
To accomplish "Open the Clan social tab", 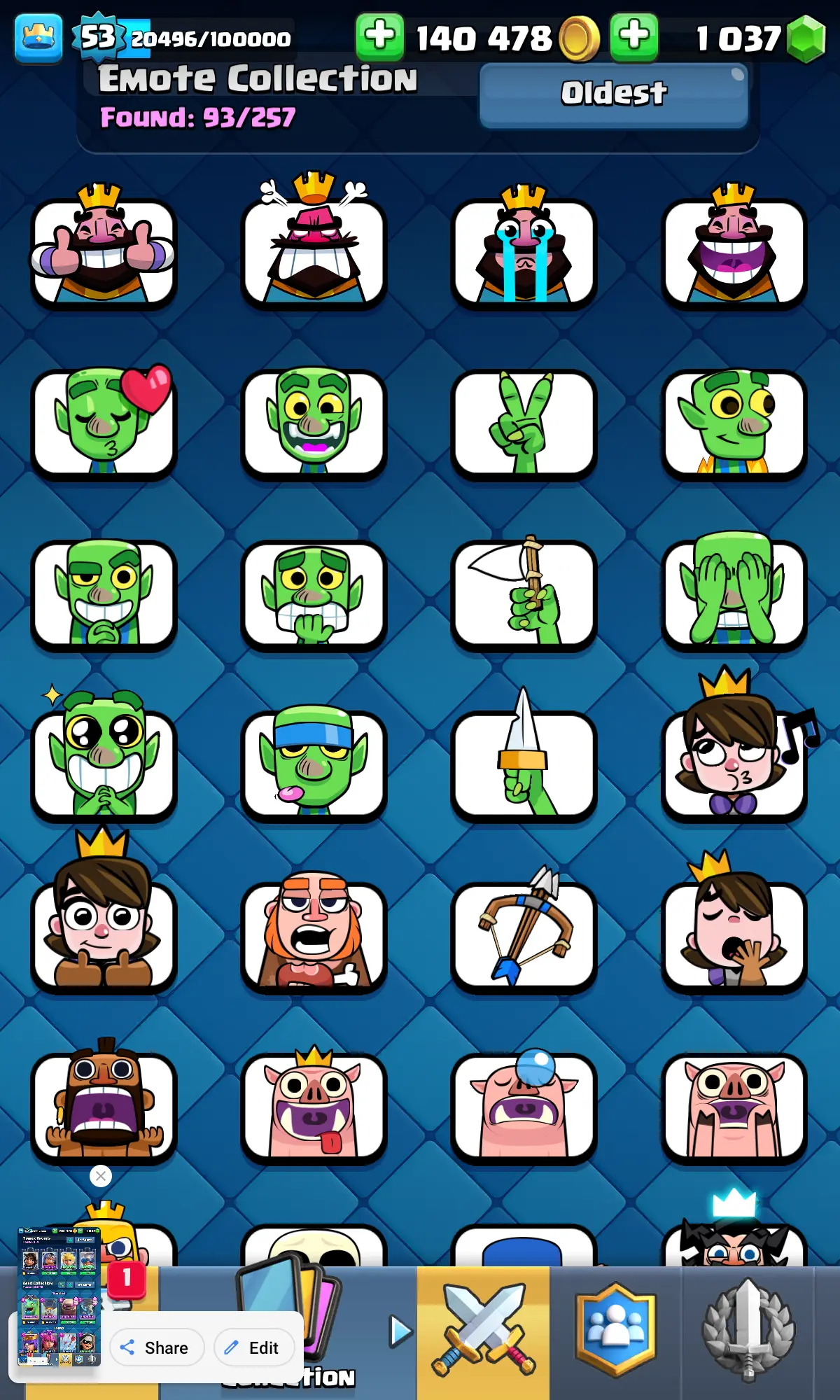I will coord(615,1331).
